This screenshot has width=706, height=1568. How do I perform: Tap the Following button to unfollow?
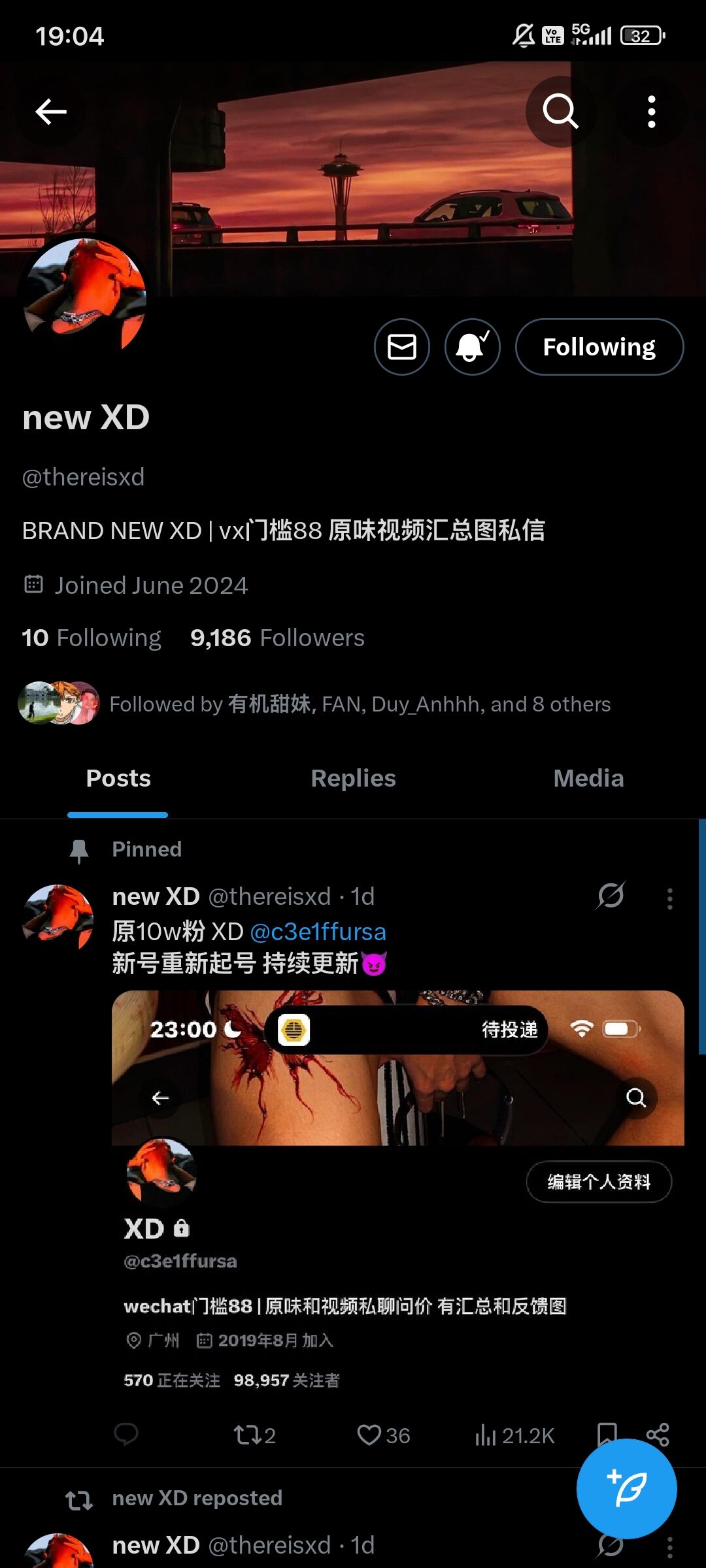click(x=599, y=347)
